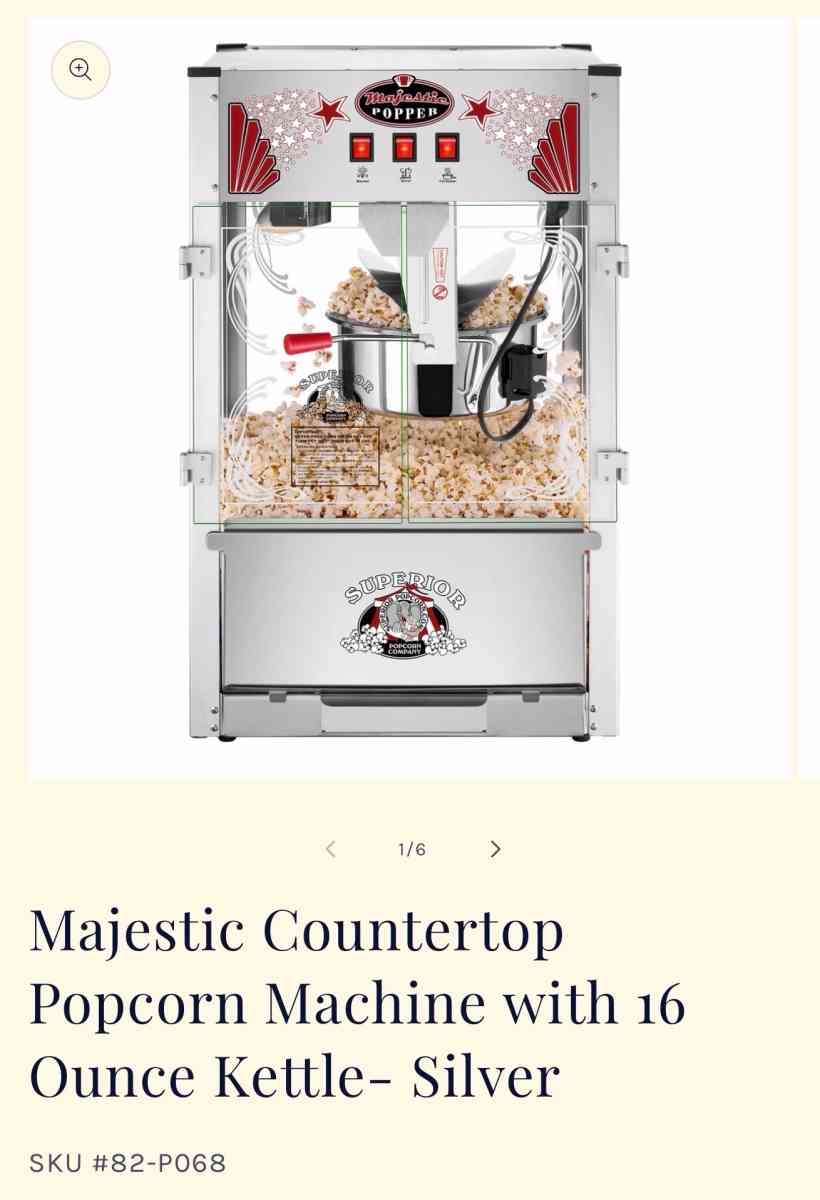
Task: Switch on the Kettle Heat rocker
Action: (444, 150)
